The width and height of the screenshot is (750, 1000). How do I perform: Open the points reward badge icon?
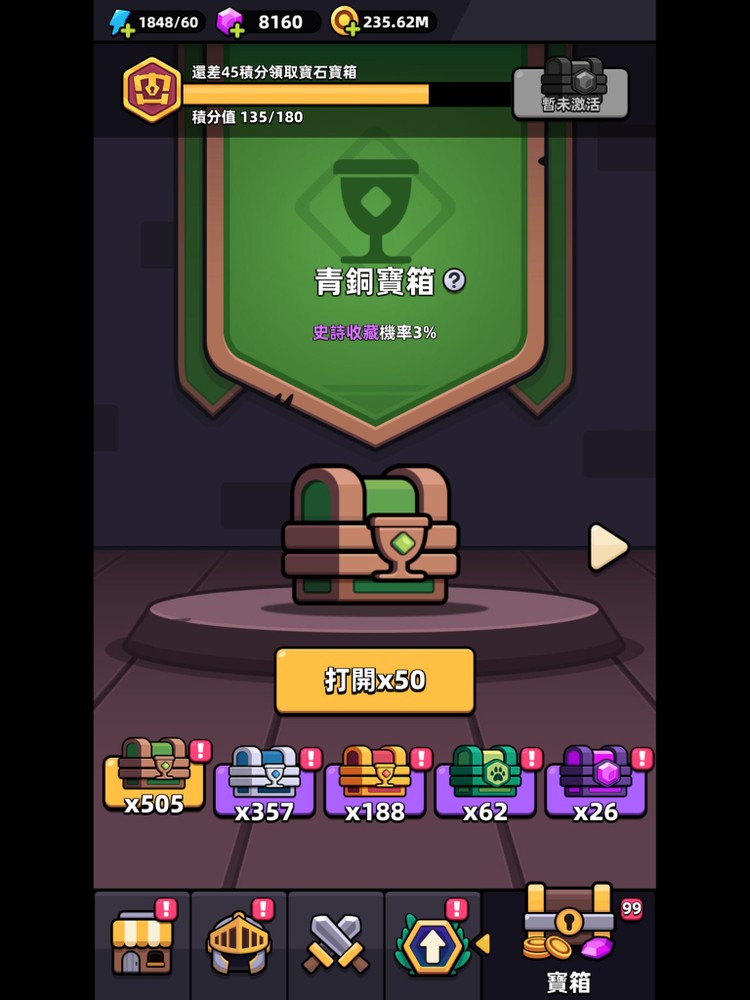[x=152, y=90]
